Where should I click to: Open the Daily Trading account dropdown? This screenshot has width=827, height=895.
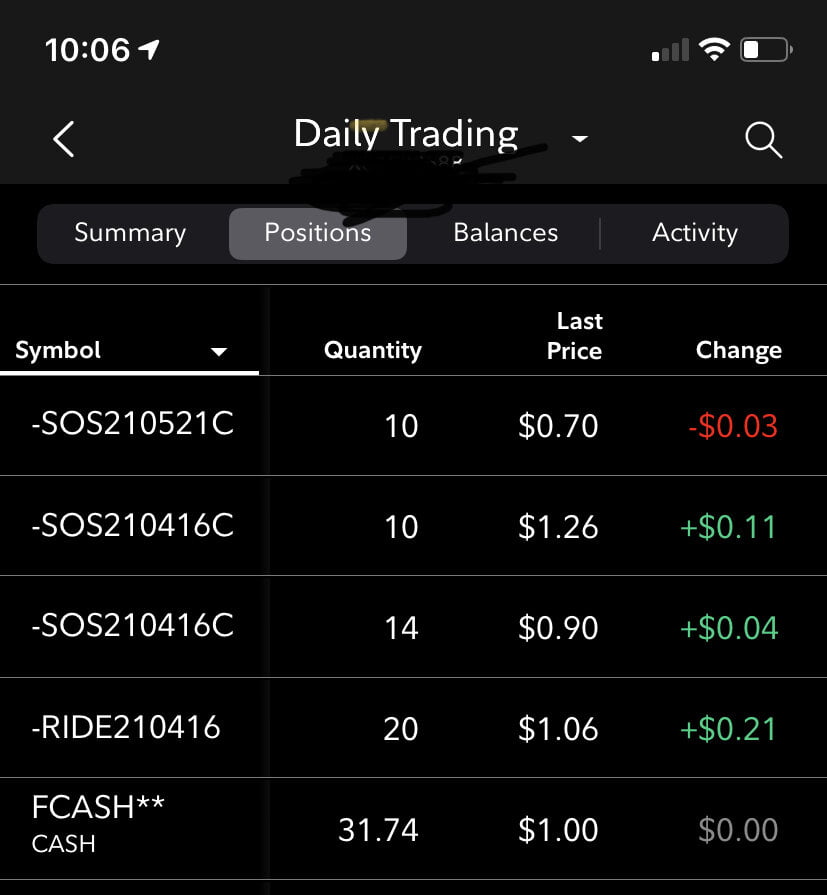click(580, 140)
